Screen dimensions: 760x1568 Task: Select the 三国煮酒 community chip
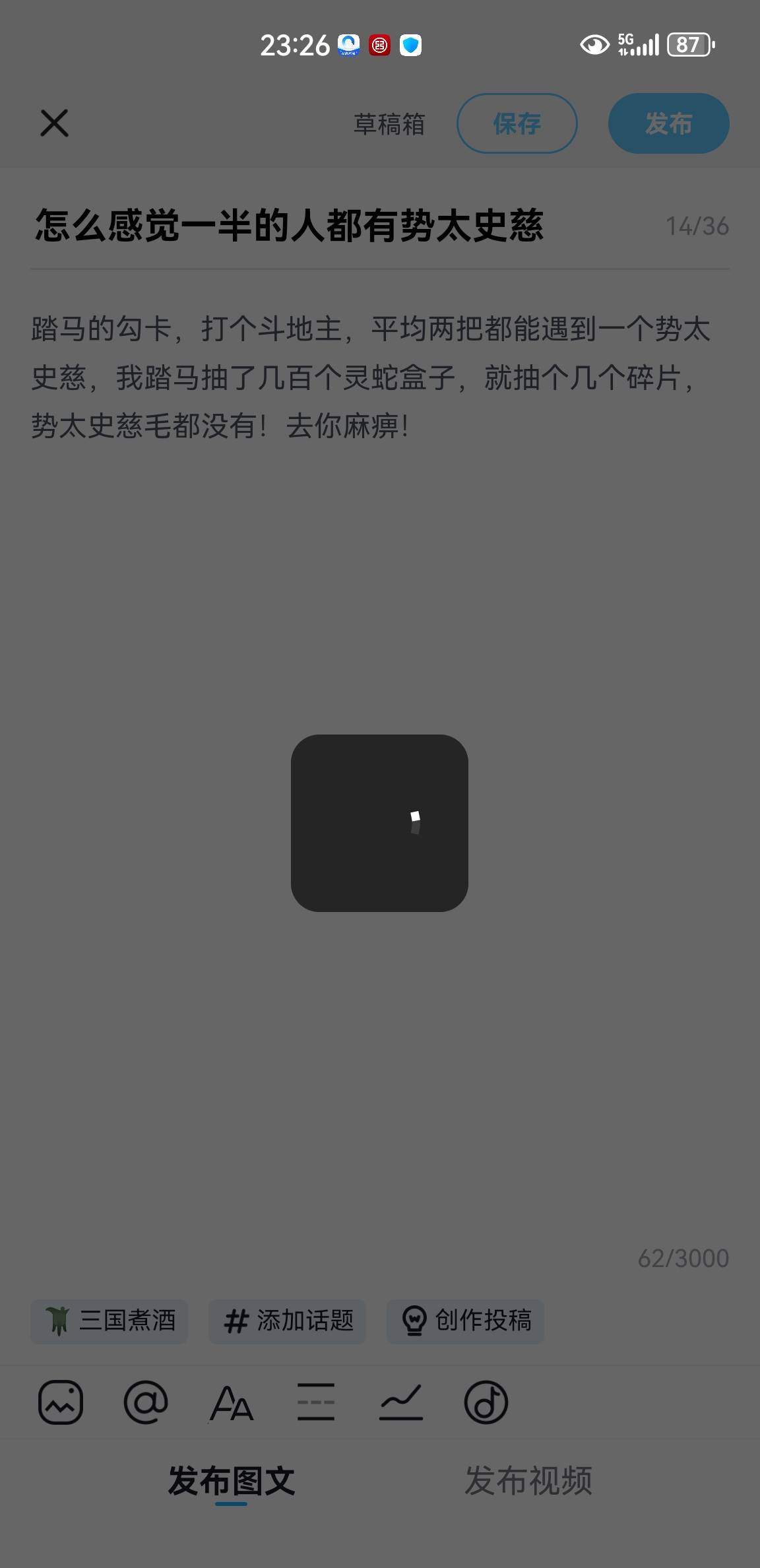110,1321
